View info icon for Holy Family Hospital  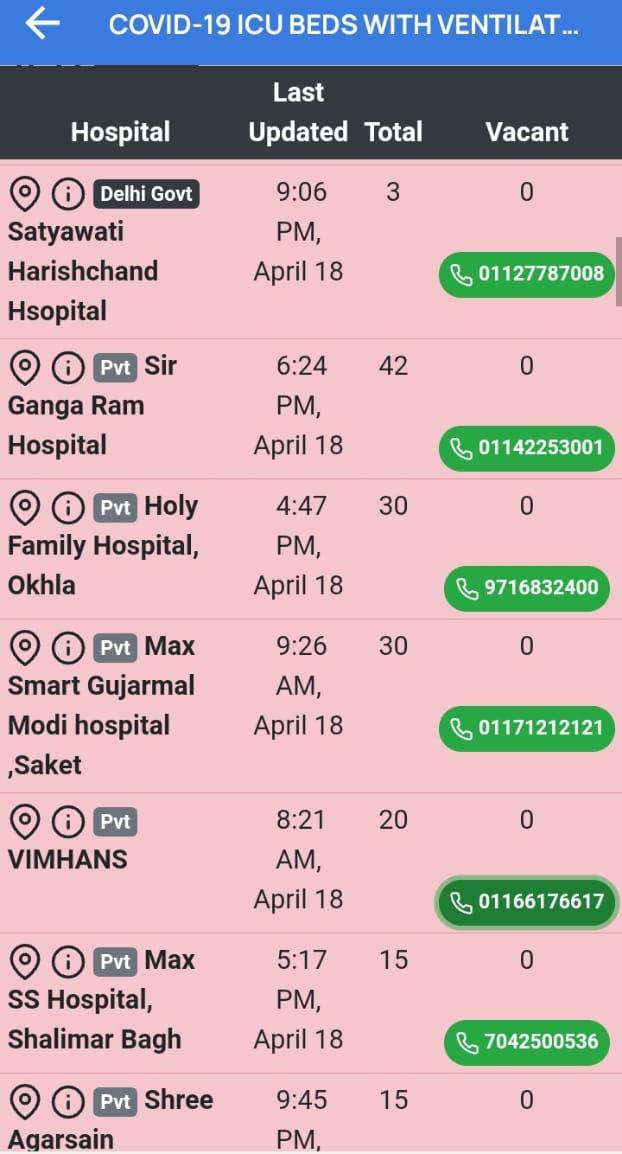tap(67, 507)
